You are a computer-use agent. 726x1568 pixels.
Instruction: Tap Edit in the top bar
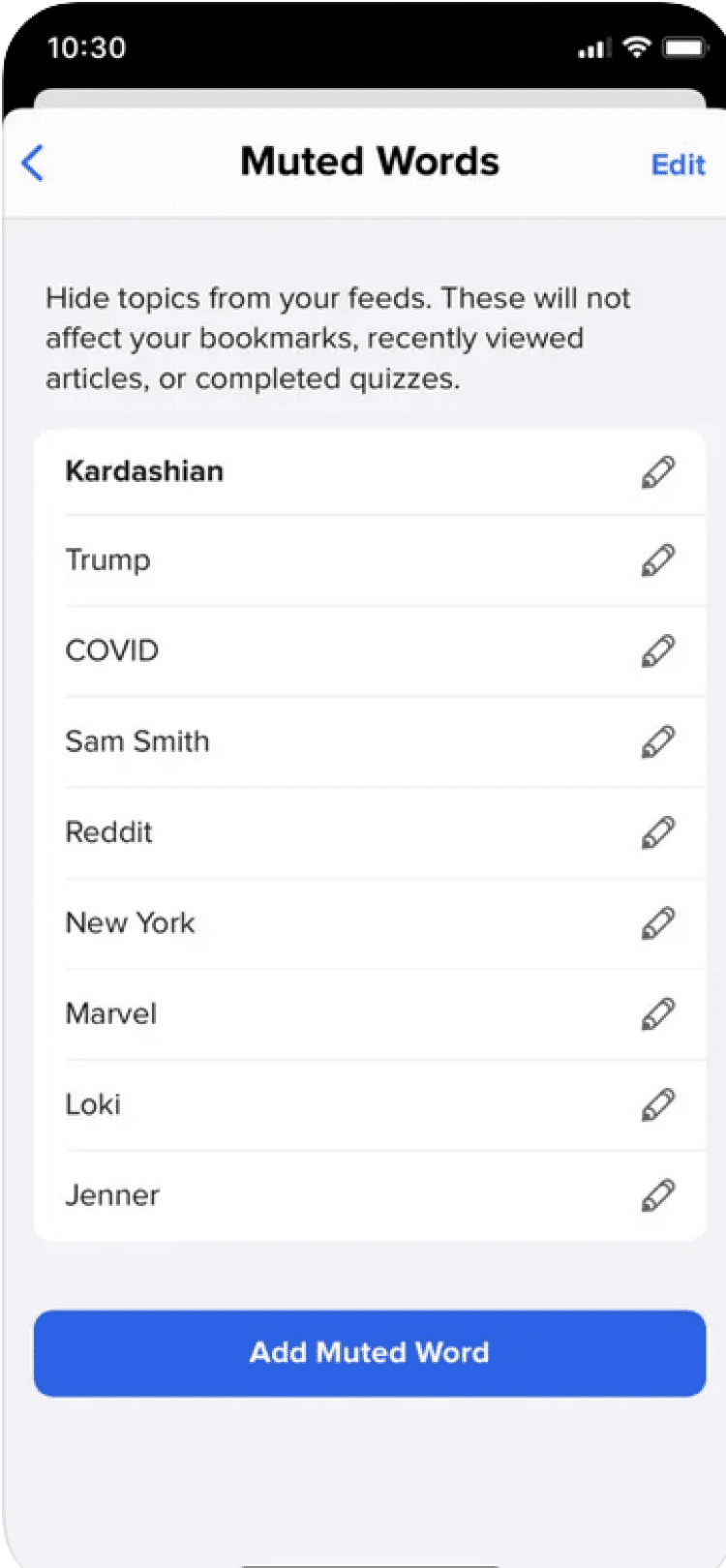(x=678, y=165)
